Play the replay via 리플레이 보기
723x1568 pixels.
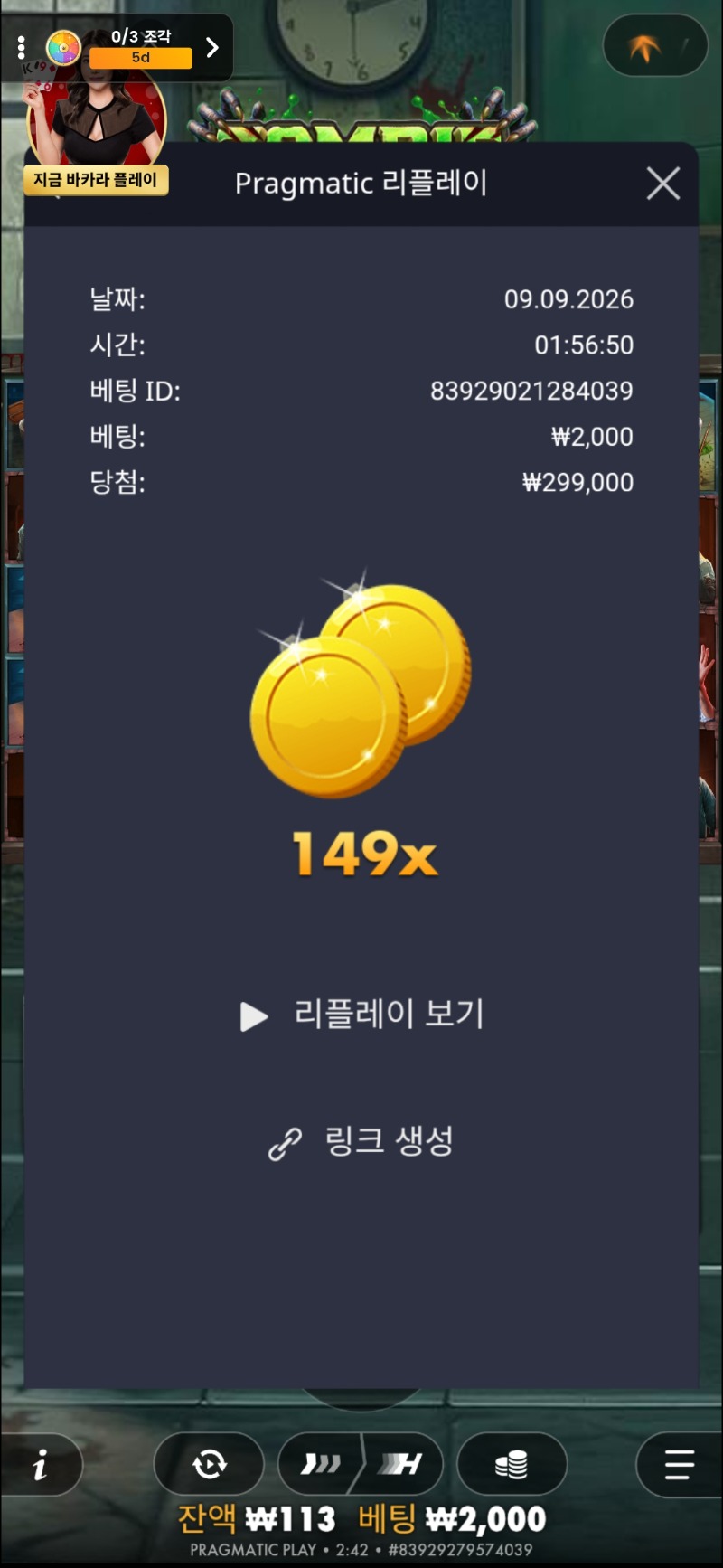click(x=361, y=1015)
